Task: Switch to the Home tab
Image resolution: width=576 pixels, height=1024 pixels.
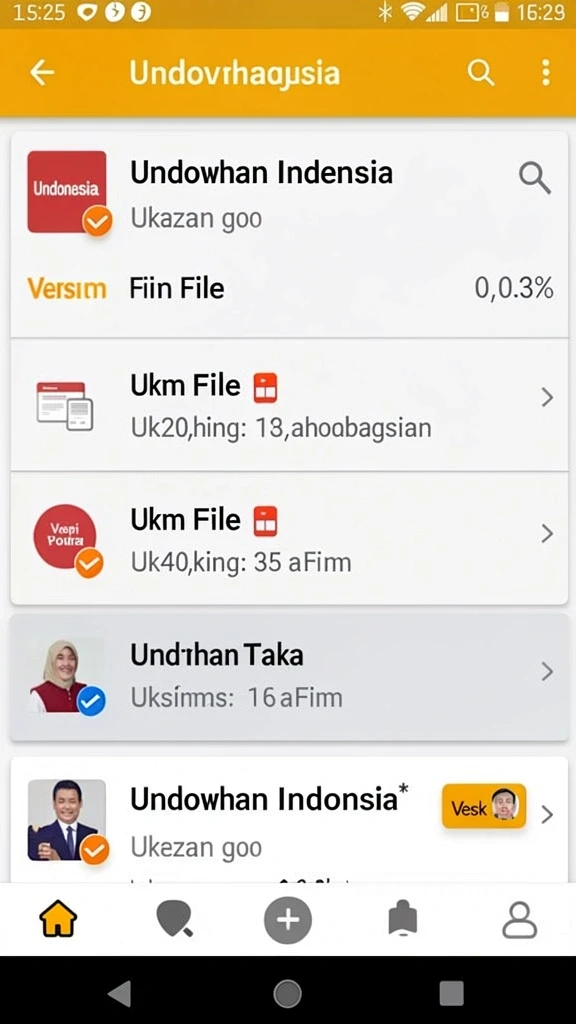Action: pos(58,920)
